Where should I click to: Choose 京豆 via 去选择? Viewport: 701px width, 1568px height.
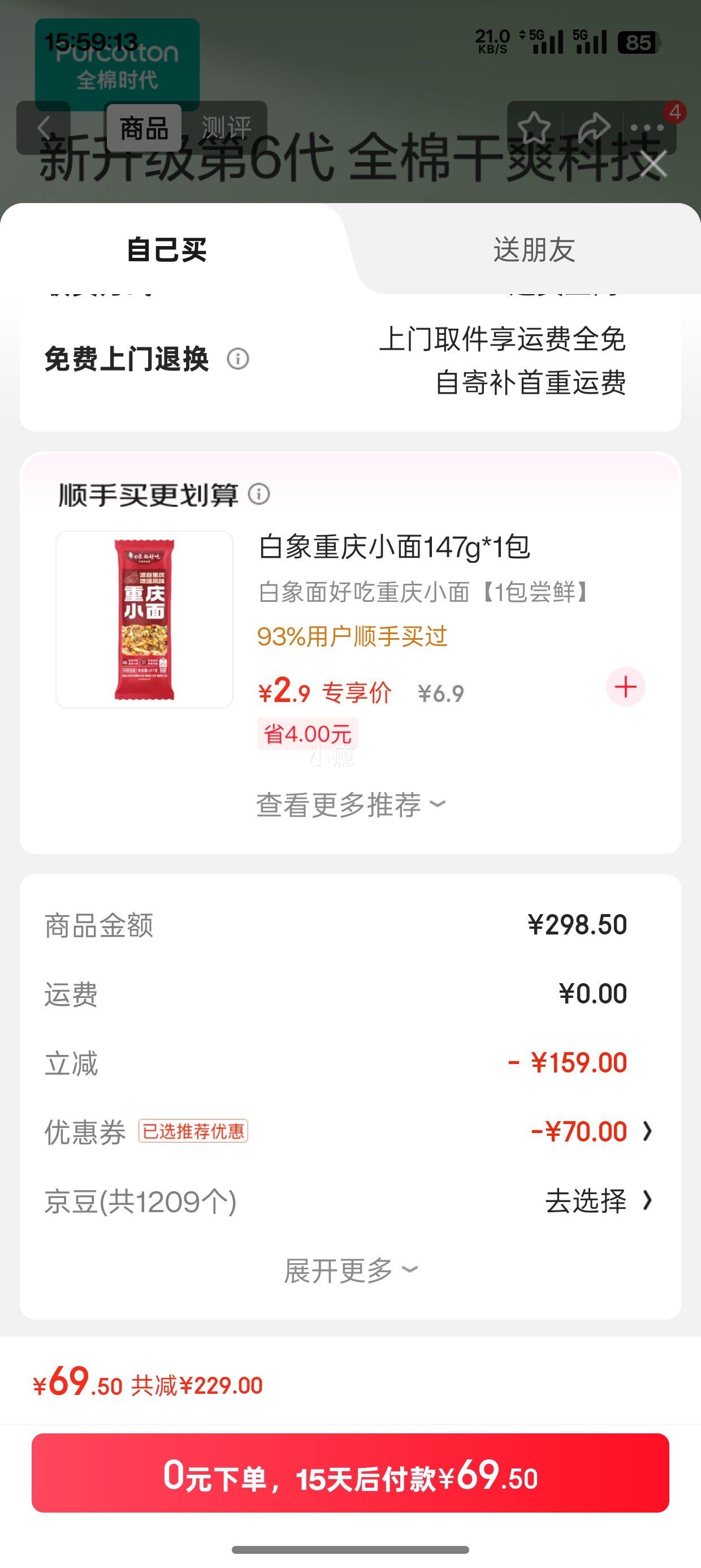(598, 1201)
